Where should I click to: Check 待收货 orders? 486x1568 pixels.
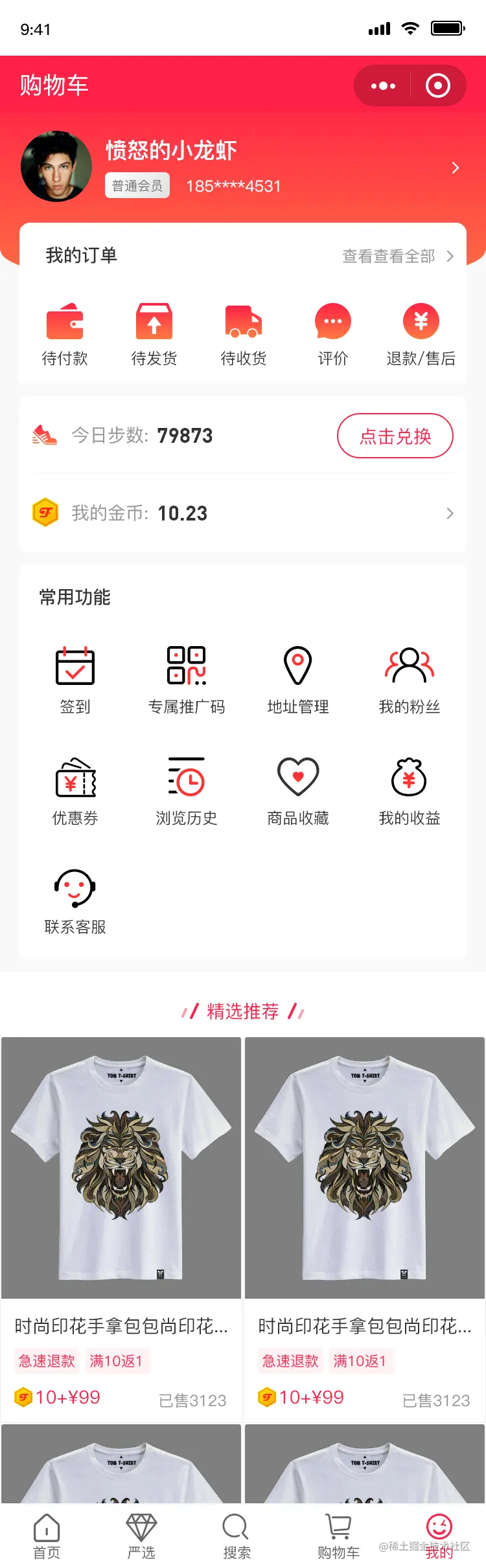point(244,334)
